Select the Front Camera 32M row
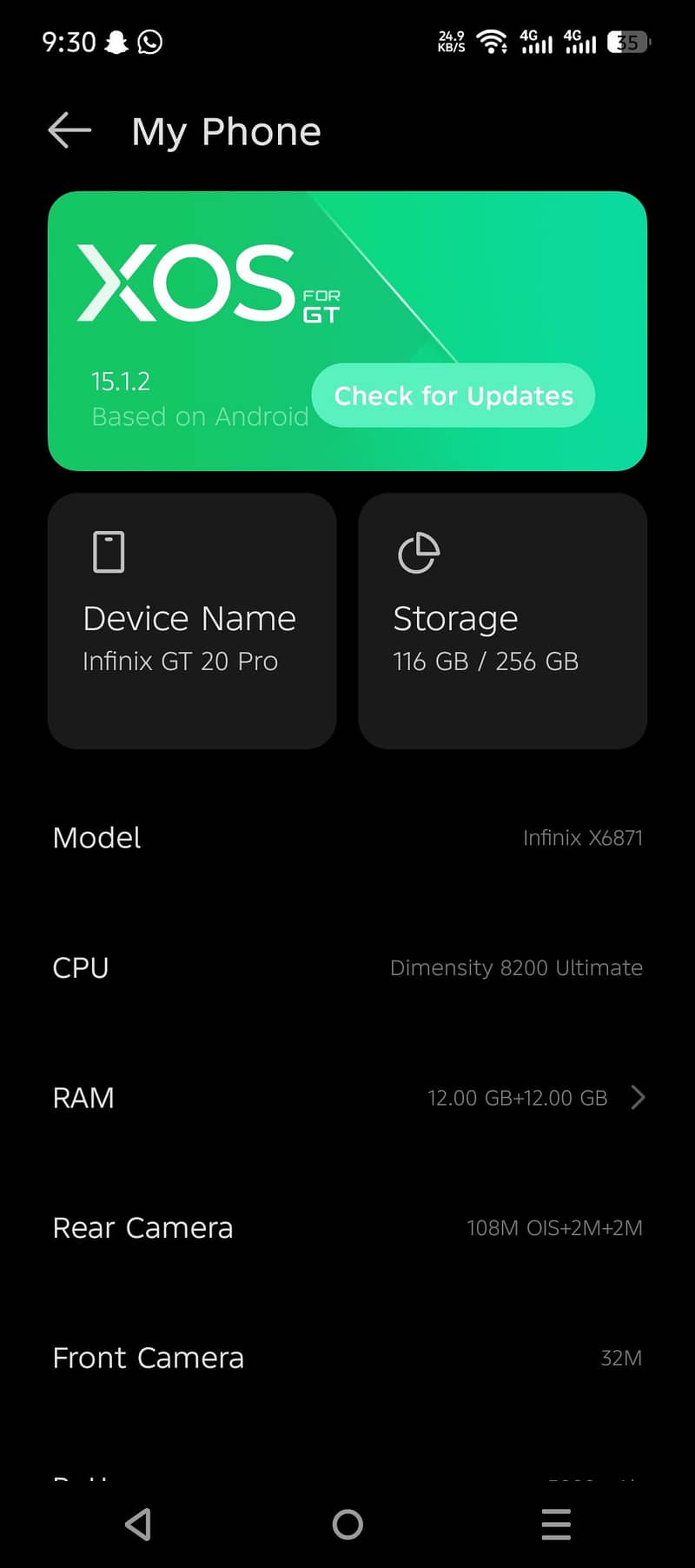 pyautogui.click(x=347, y=1358)
